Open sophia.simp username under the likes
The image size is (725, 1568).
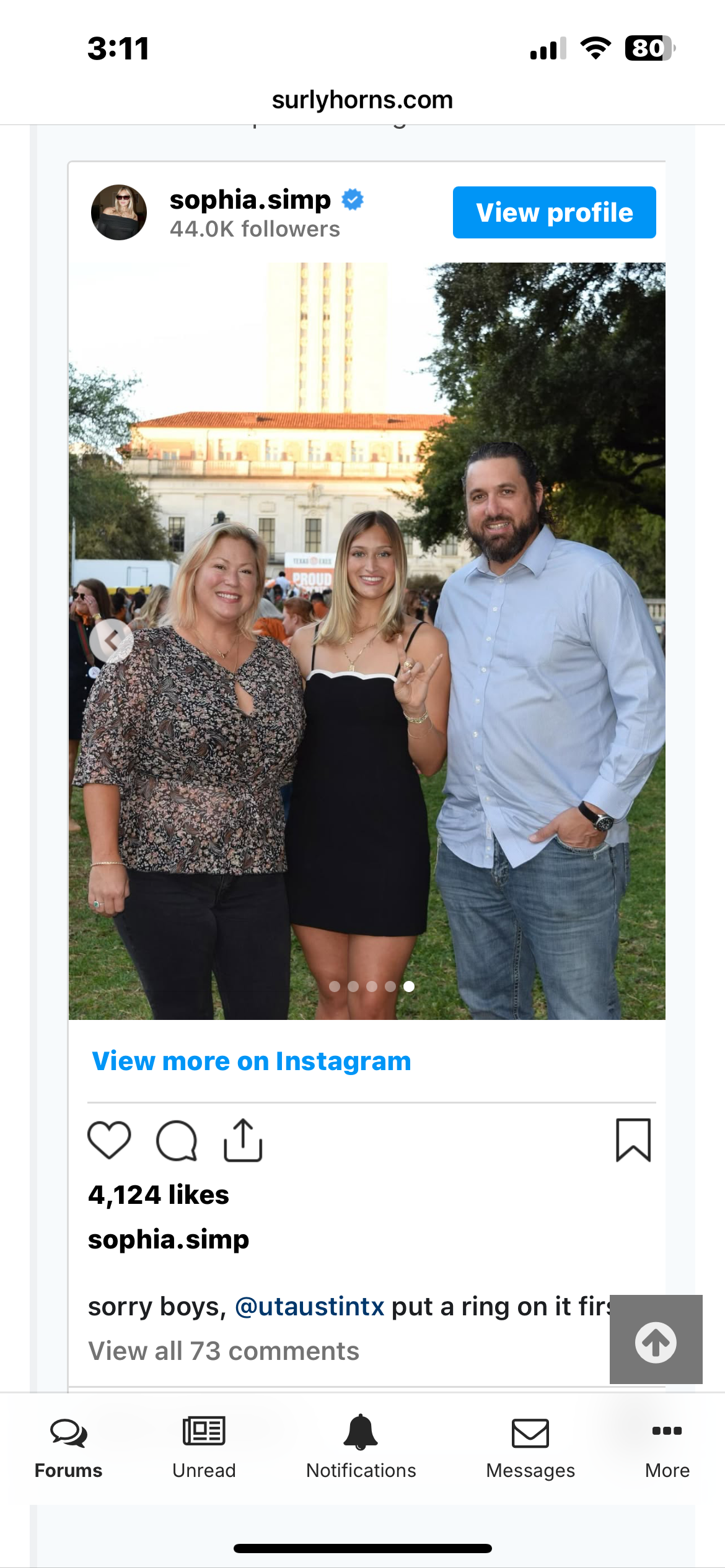169,1239
